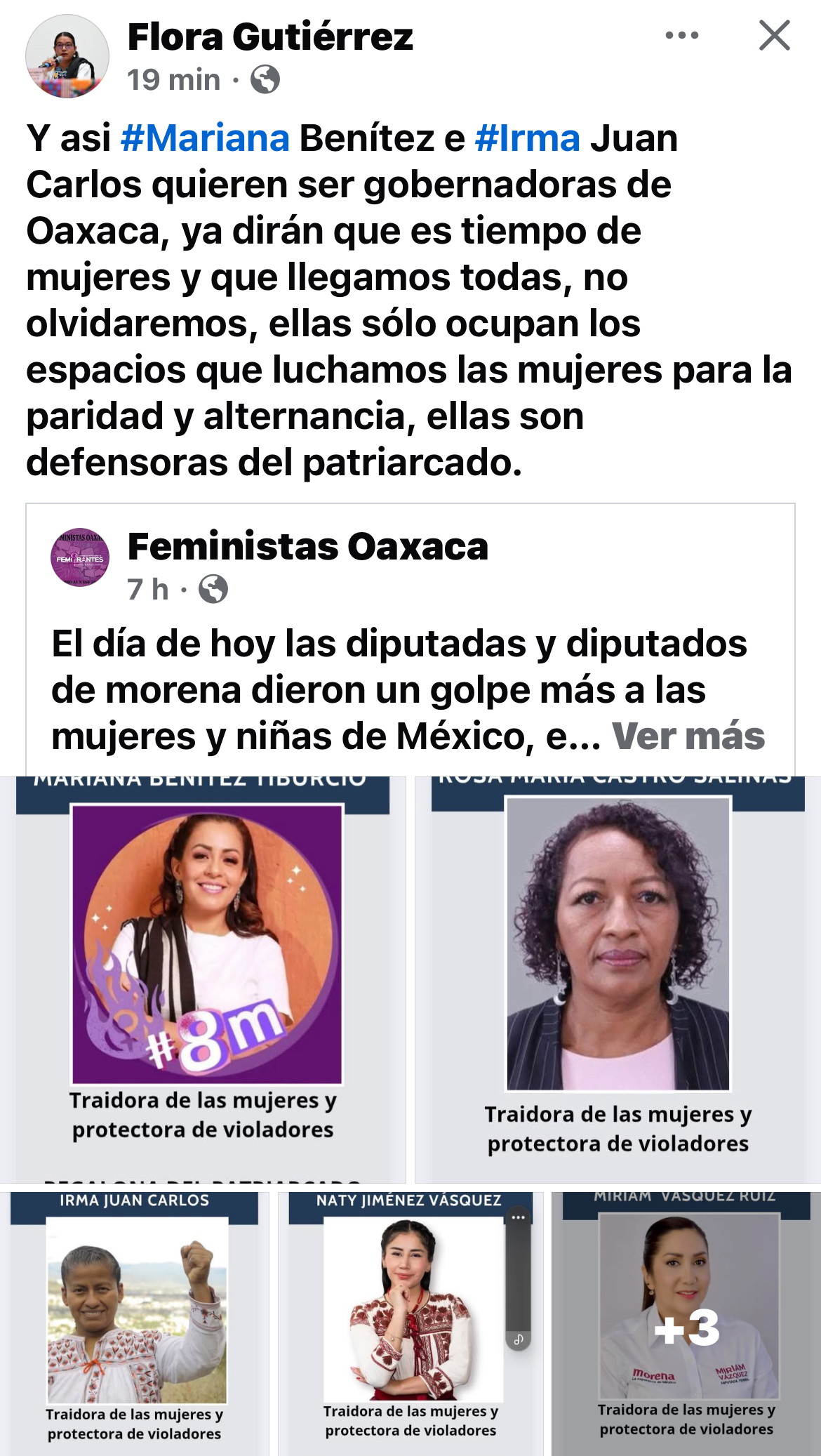Open Flora Gutiérrez's profile picture
The width and height of the screenshot is (821, 1456).
(x=67, y=56)
